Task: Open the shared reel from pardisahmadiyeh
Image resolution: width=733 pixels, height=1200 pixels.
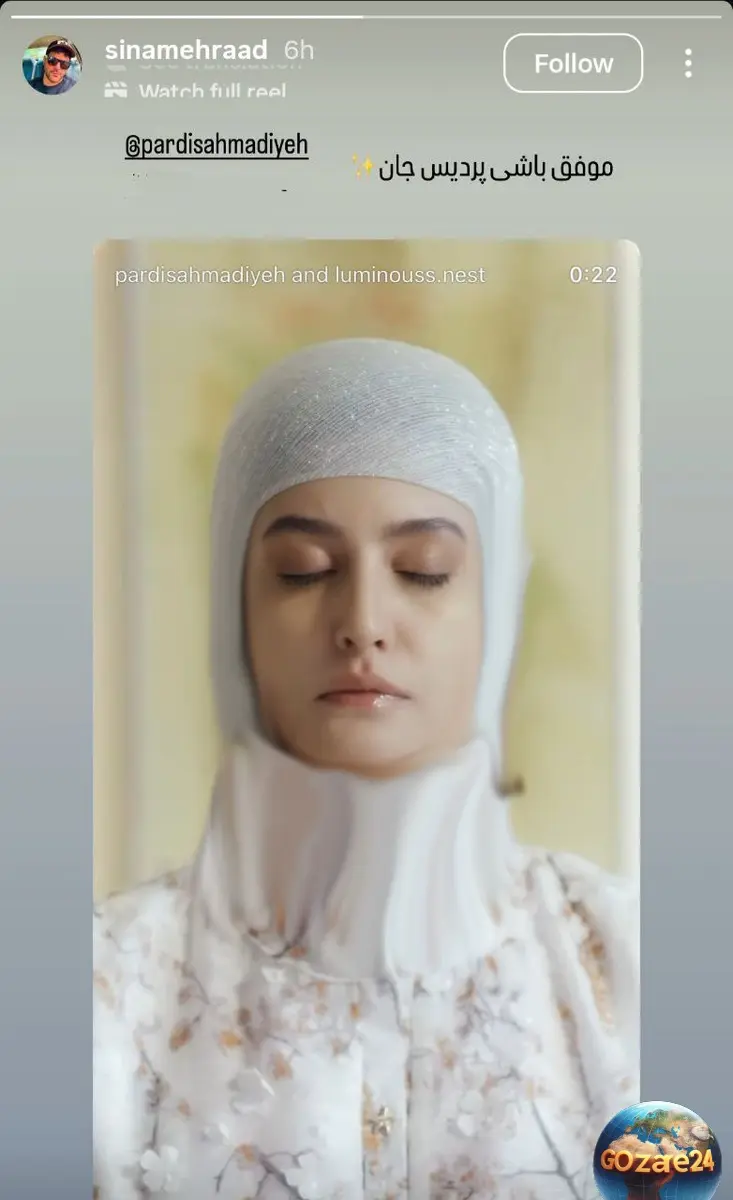Action: (x=366, y=700)
